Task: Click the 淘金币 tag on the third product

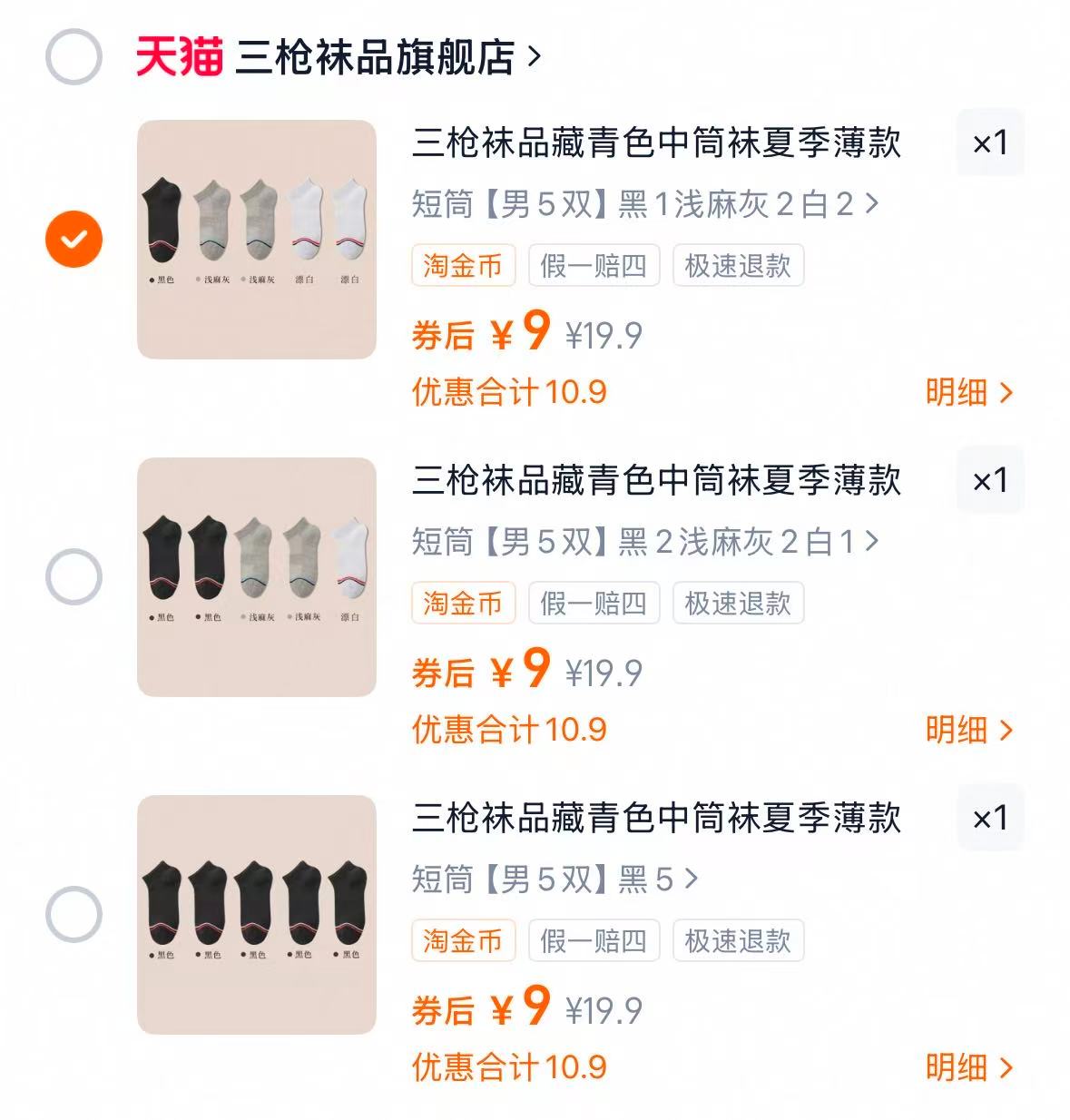Action: click(x=463, y=941)
